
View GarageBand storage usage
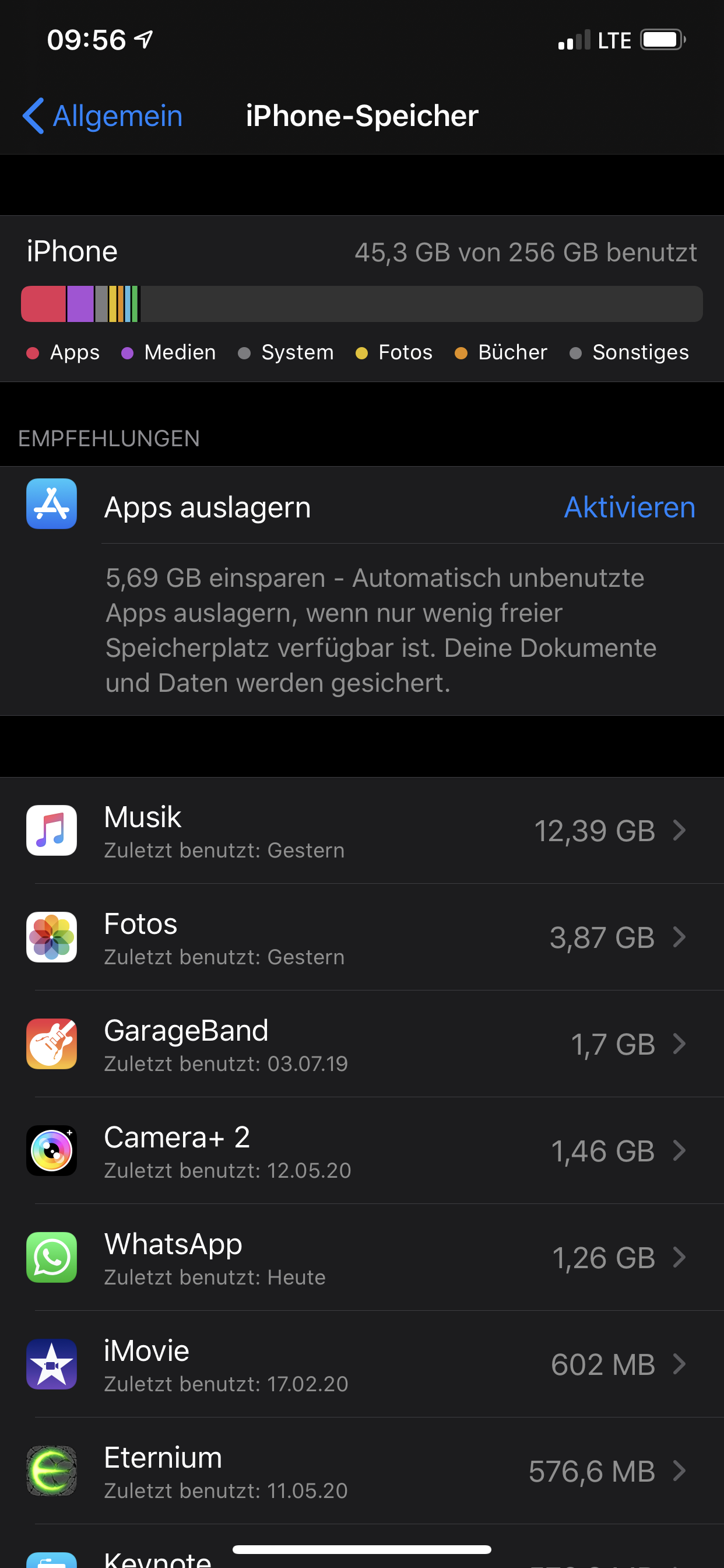361,1045
